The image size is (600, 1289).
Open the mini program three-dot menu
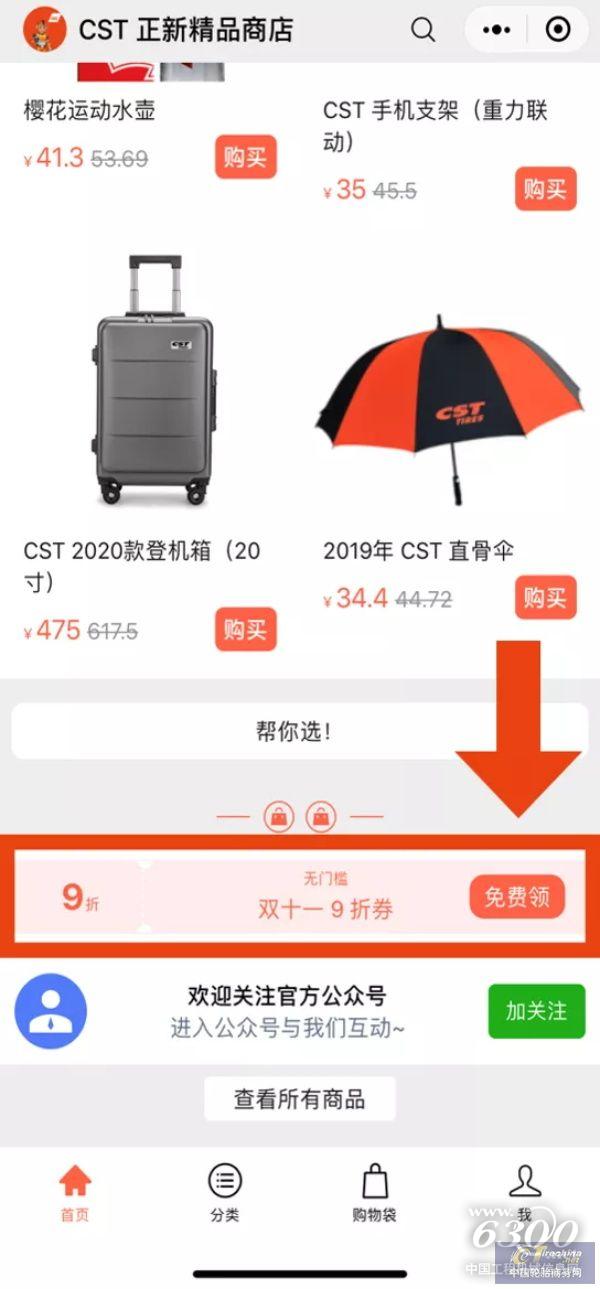pyautogui.click(x=497, y=30)
